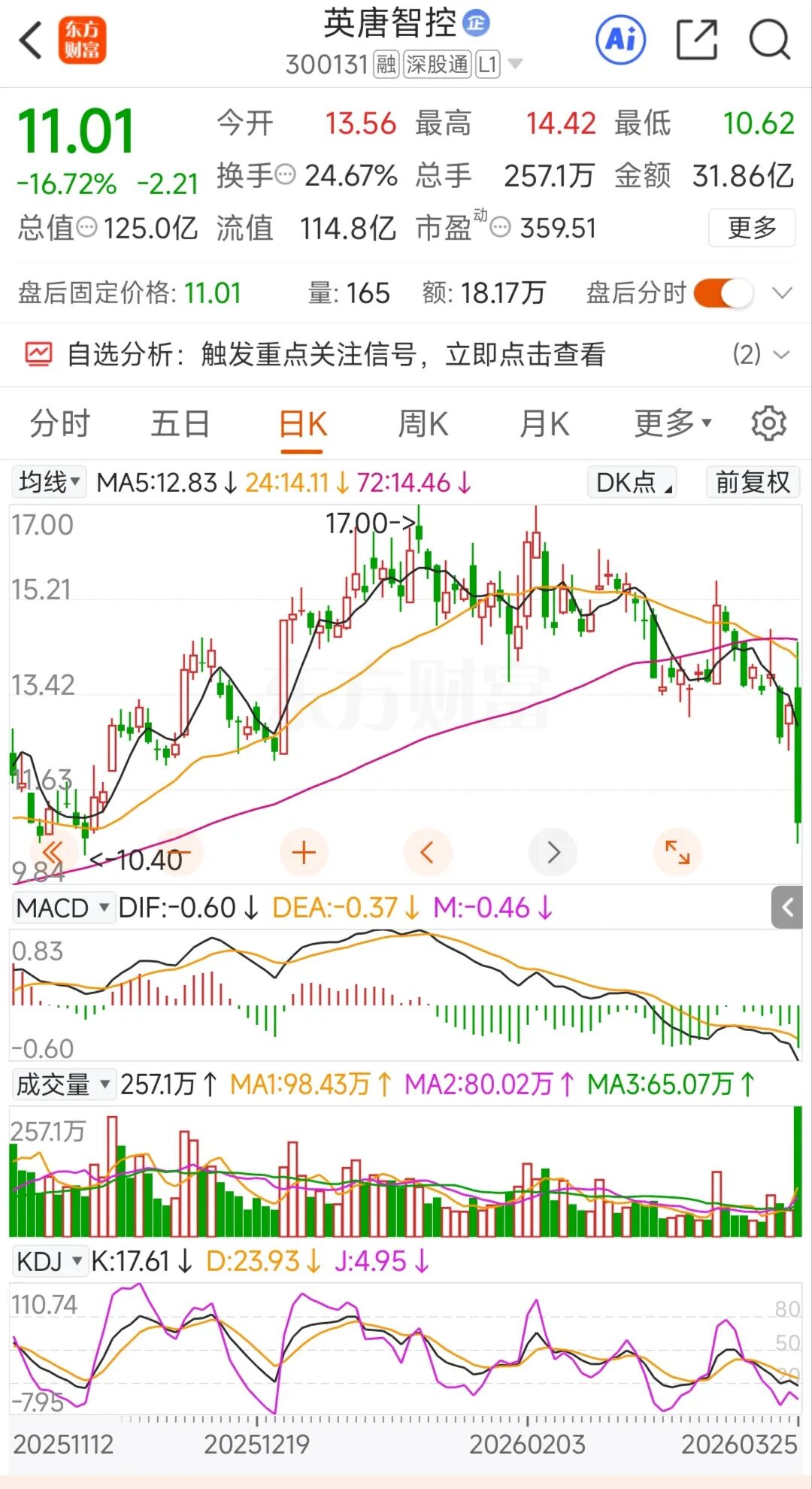Open the search magnifier
The width and height of the screenshot is (812, 1489).
tap(769, 39)
